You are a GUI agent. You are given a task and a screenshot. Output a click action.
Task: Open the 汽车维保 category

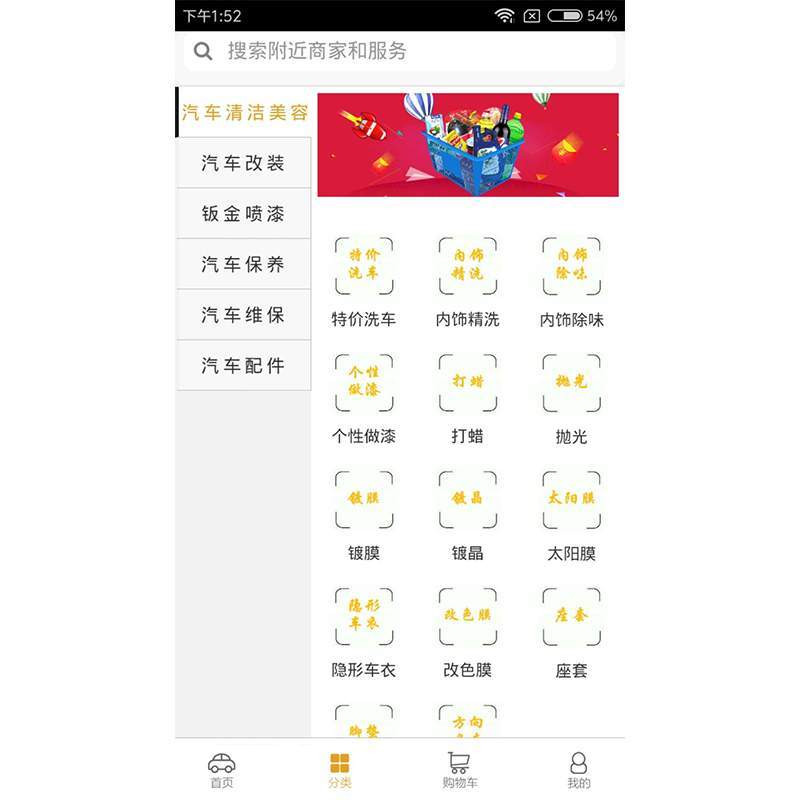243,315
